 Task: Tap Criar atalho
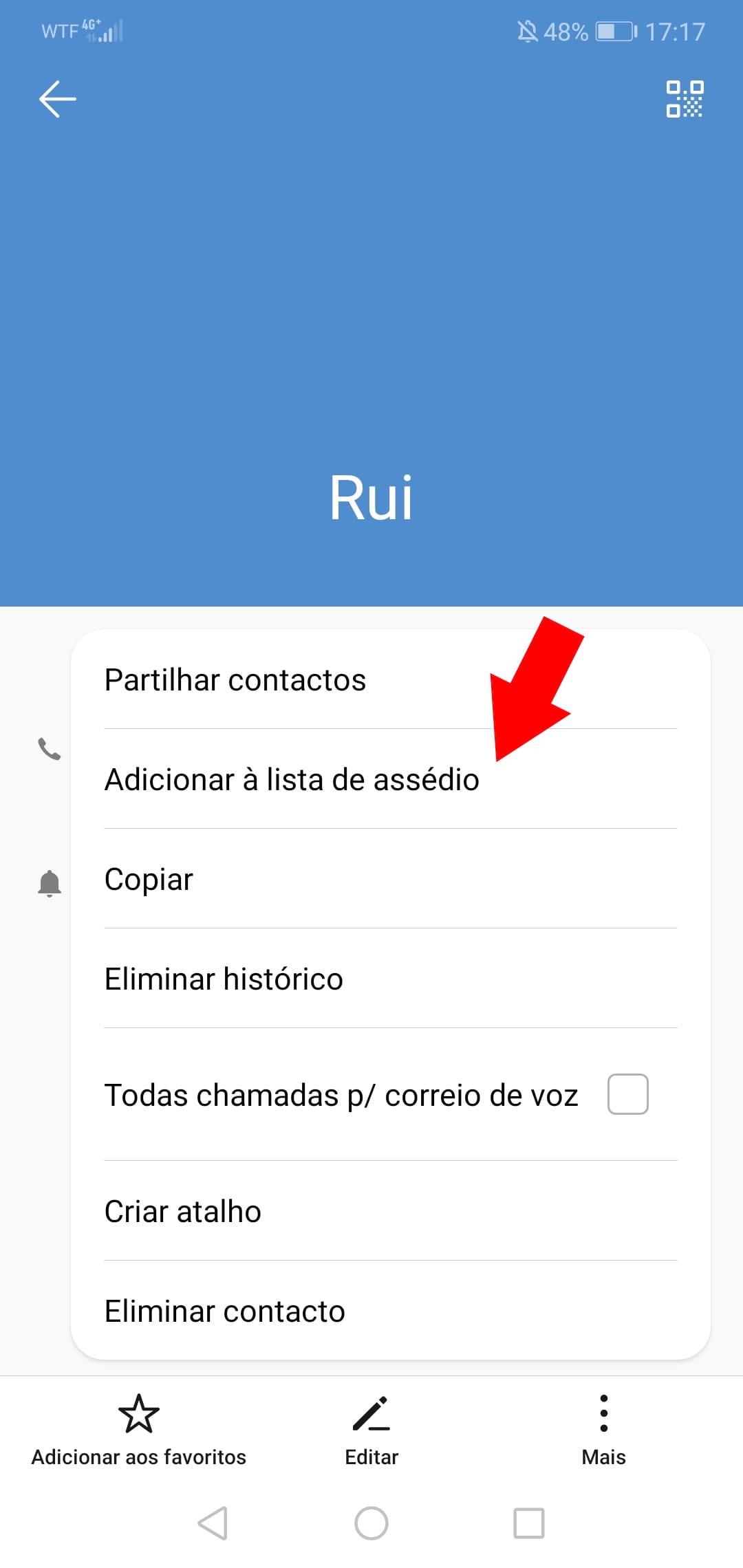pyautogui.click(x=183, y=1211)
